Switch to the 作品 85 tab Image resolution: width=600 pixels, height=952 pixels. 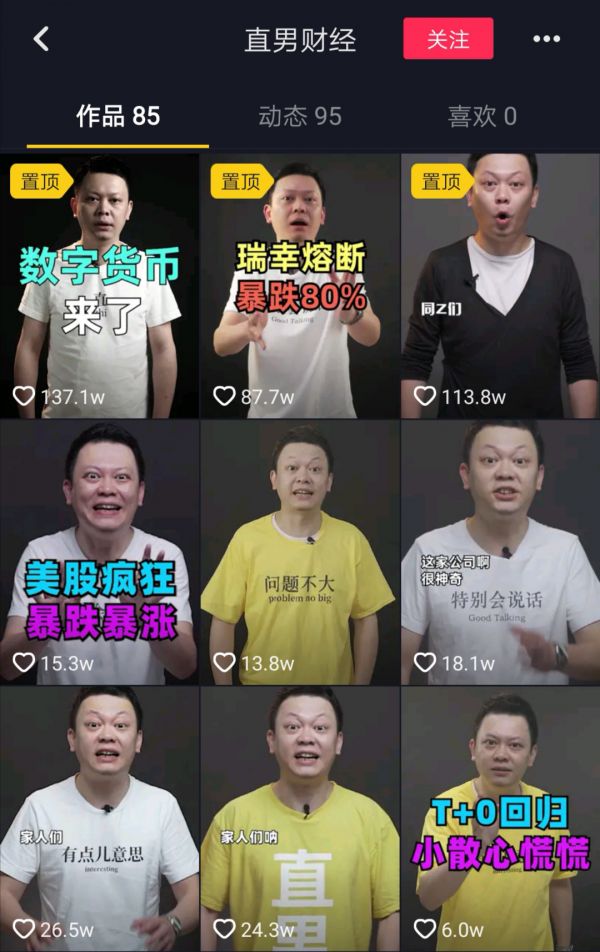point(118,116)
